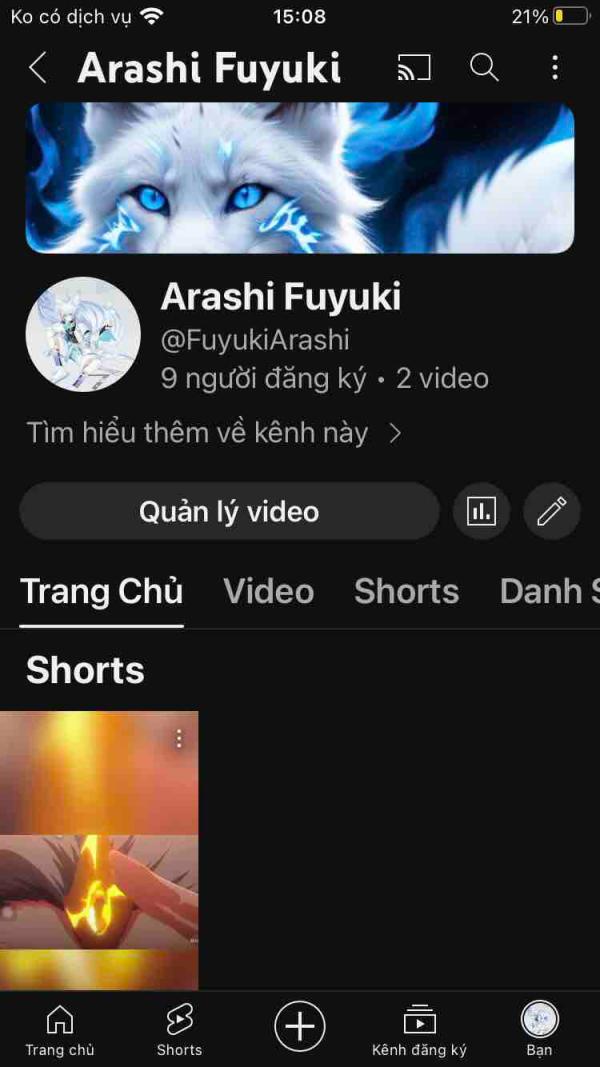
Task: Edit the channel with the pencil icon
Action: coord(552,512)
